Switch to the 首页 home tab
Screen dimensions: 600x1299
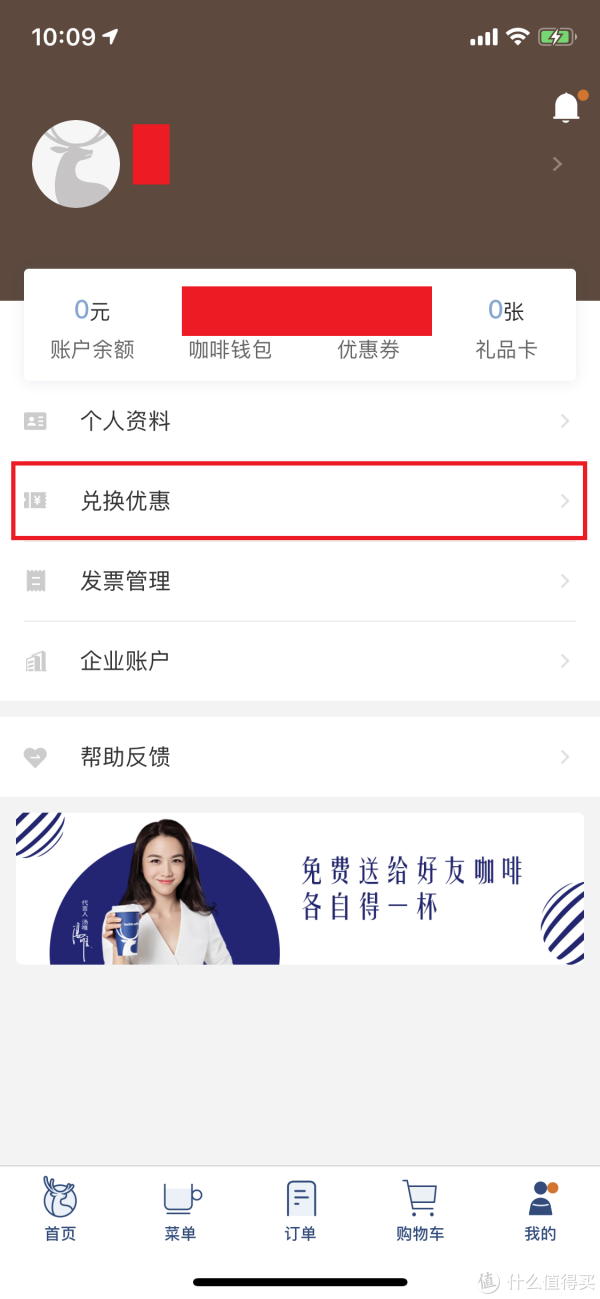point(60,1209)
